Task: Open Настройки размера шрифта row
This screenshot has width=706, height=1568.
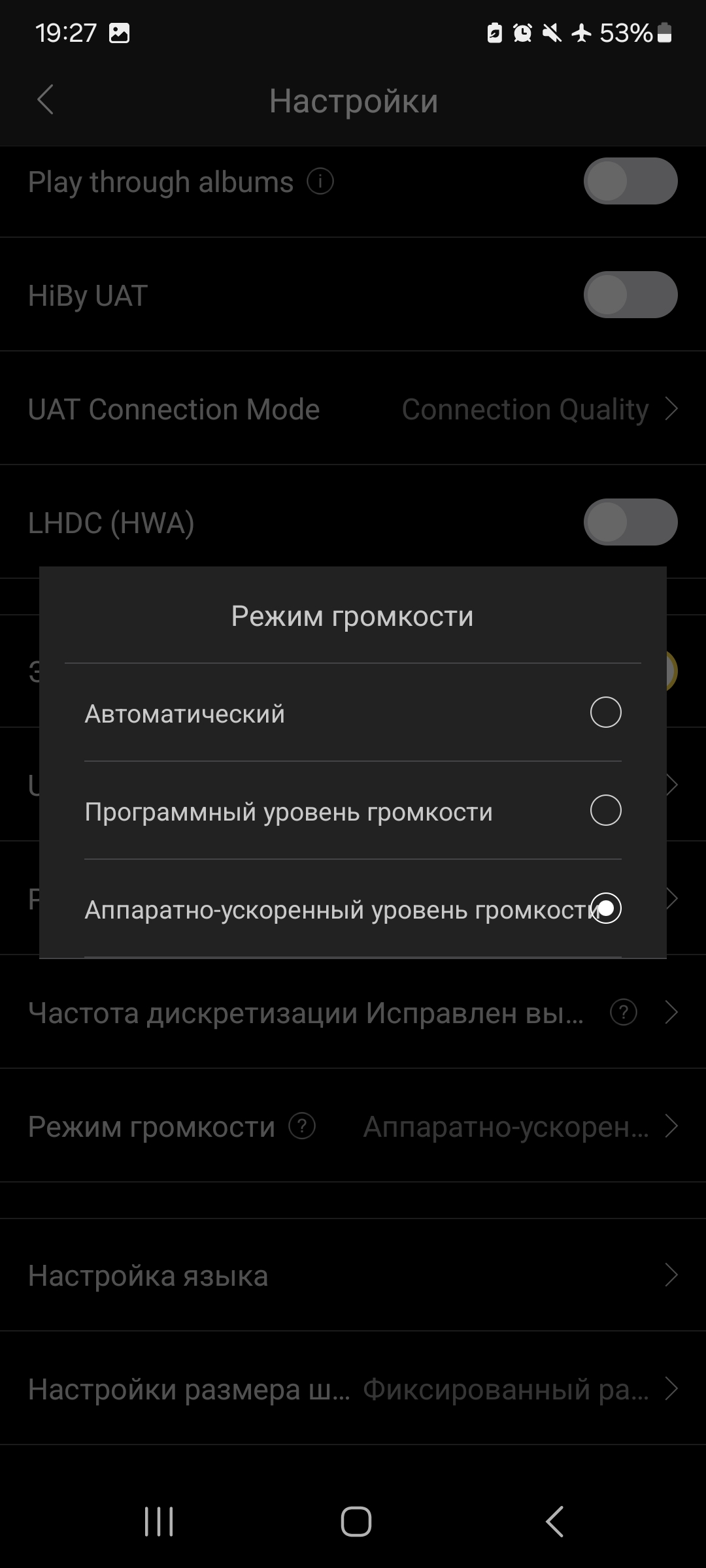Action: coord(353,1389)
